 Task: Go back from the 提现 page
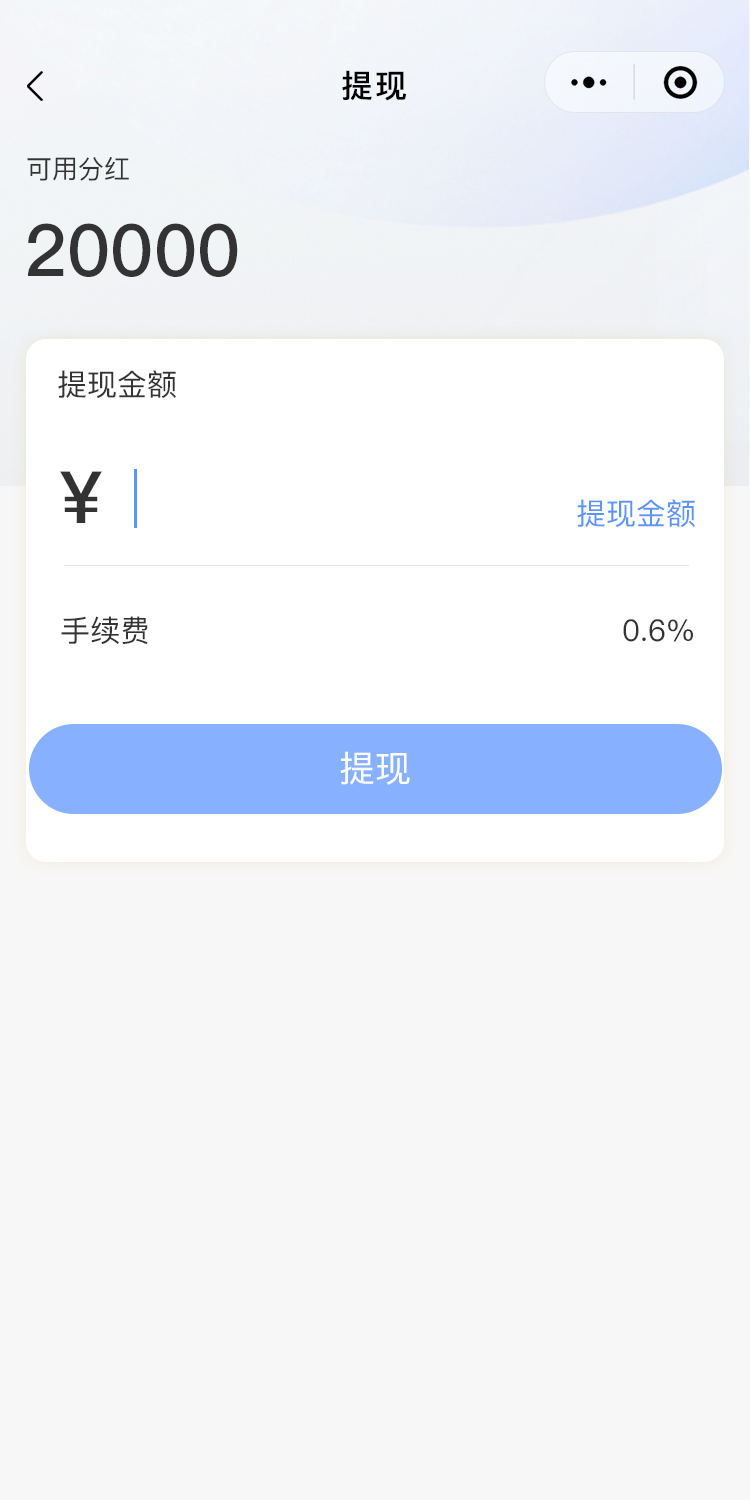[x=36, y=86]
